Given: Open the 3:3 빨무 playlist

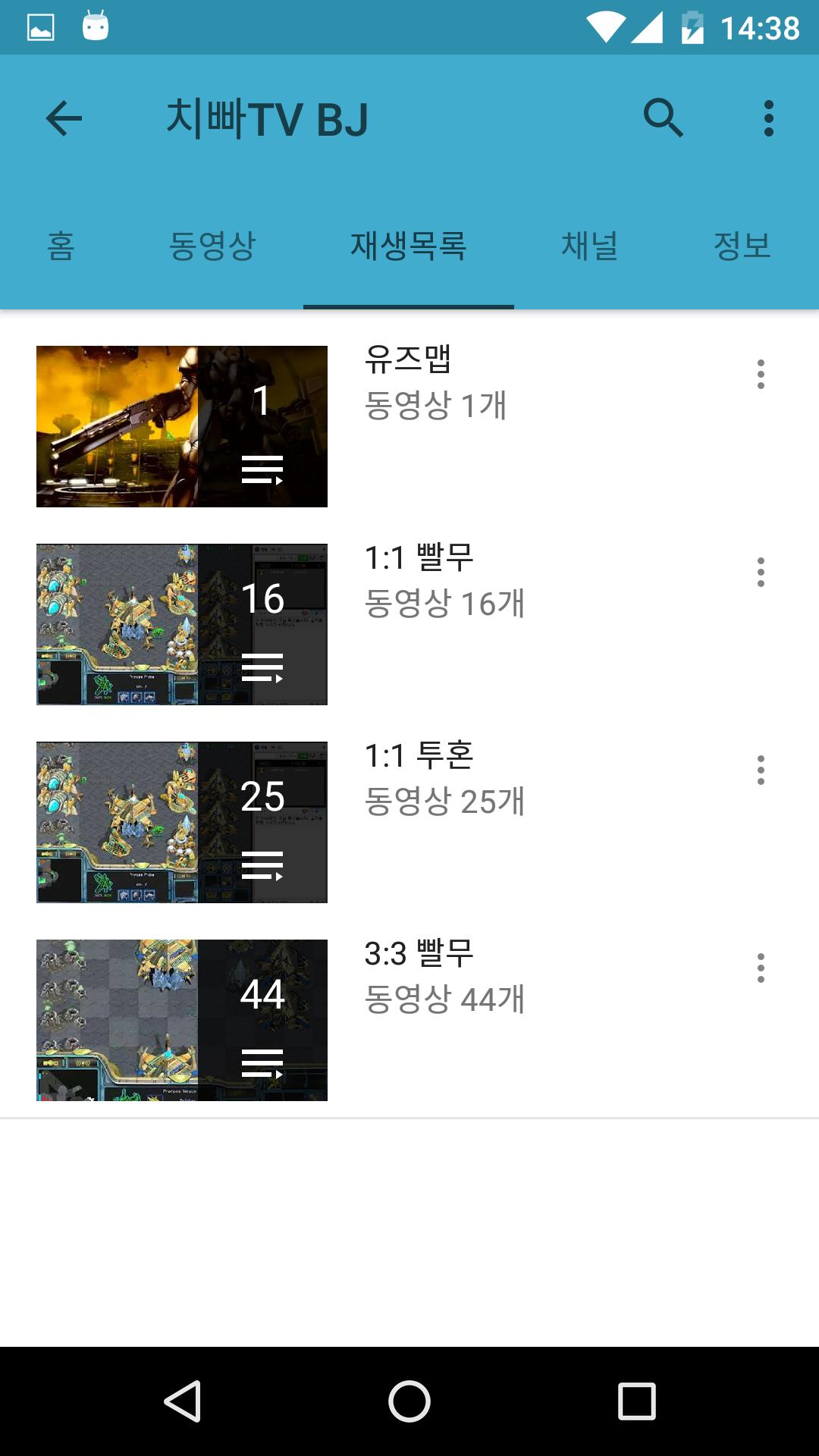Looking at the screenshot, I should [182, 1020].
